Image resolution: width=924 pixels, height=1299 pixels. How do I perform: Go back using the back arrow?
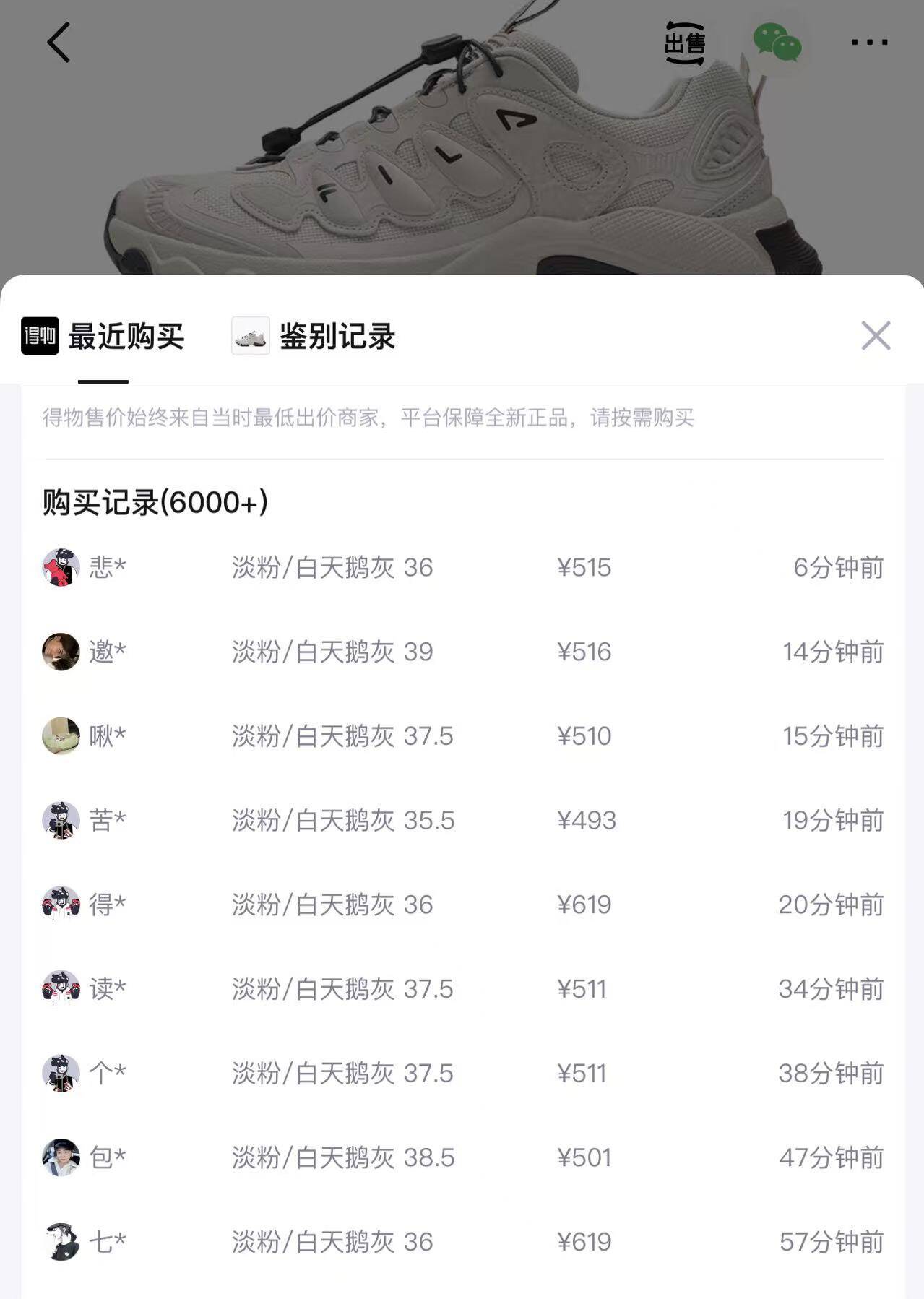point(58,42)
